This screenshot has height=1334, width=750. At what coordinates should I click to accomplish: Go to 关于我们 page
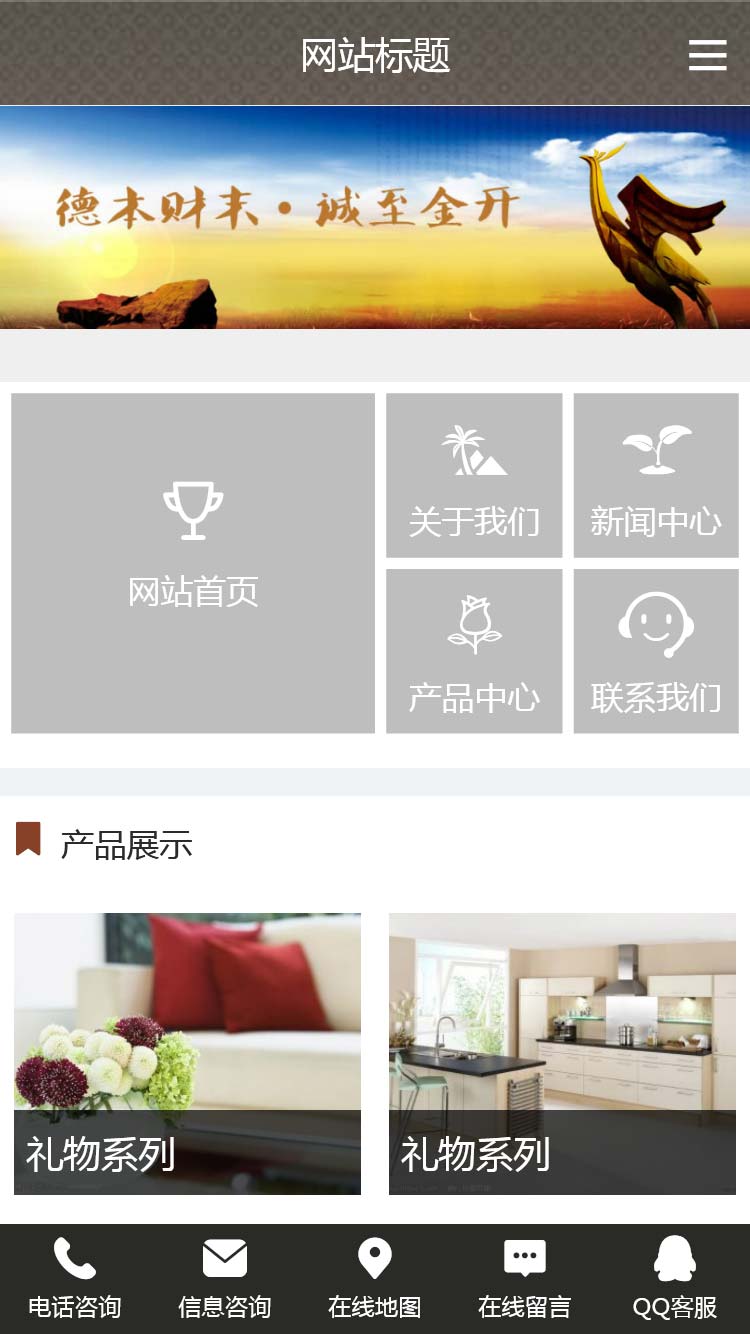click(x=474, y=476)
